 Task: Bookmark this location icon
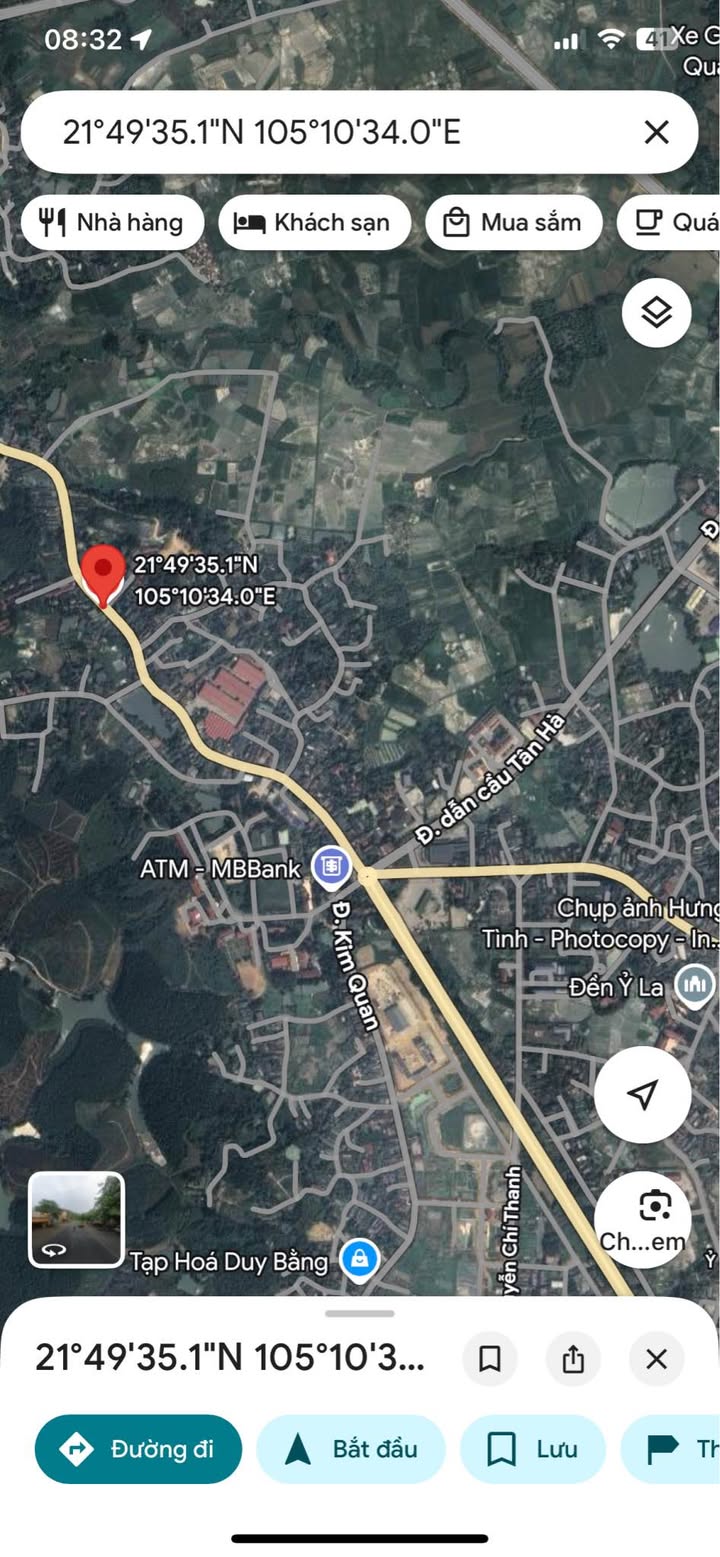pos(490,1358)
